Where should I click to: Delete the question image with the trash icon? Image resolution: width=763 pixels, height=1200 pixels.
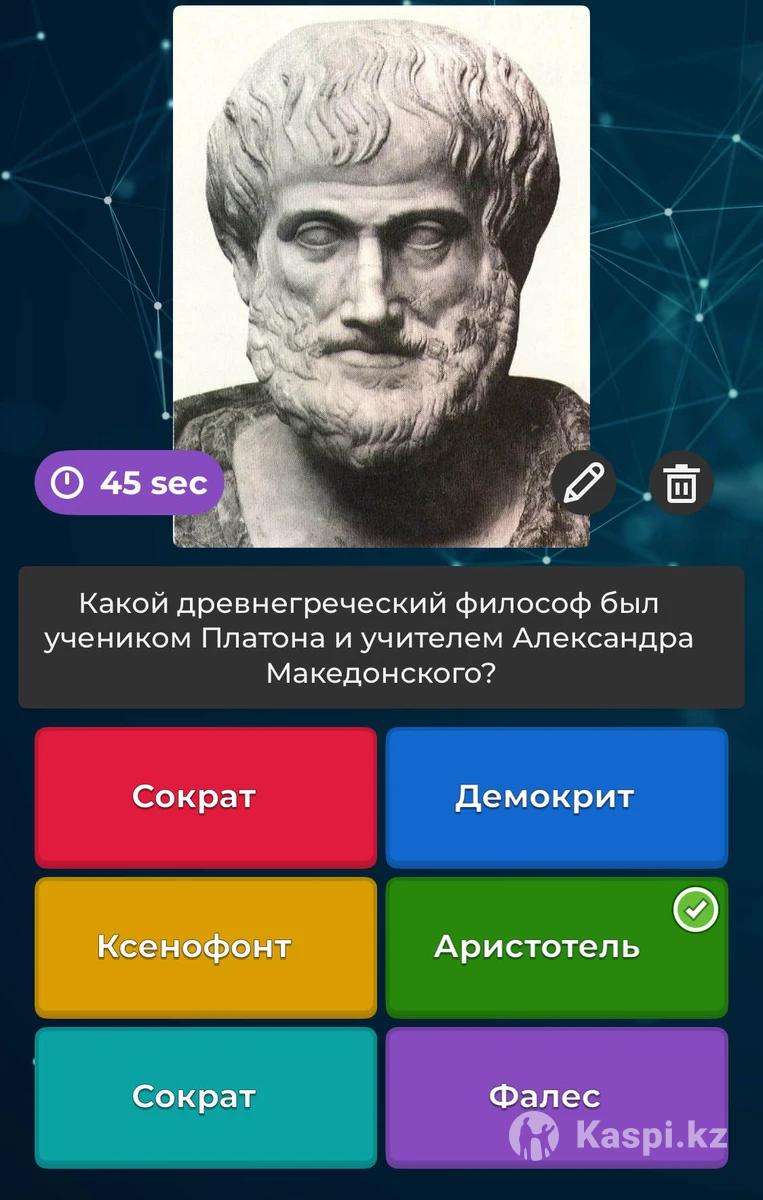pos(681,483)
